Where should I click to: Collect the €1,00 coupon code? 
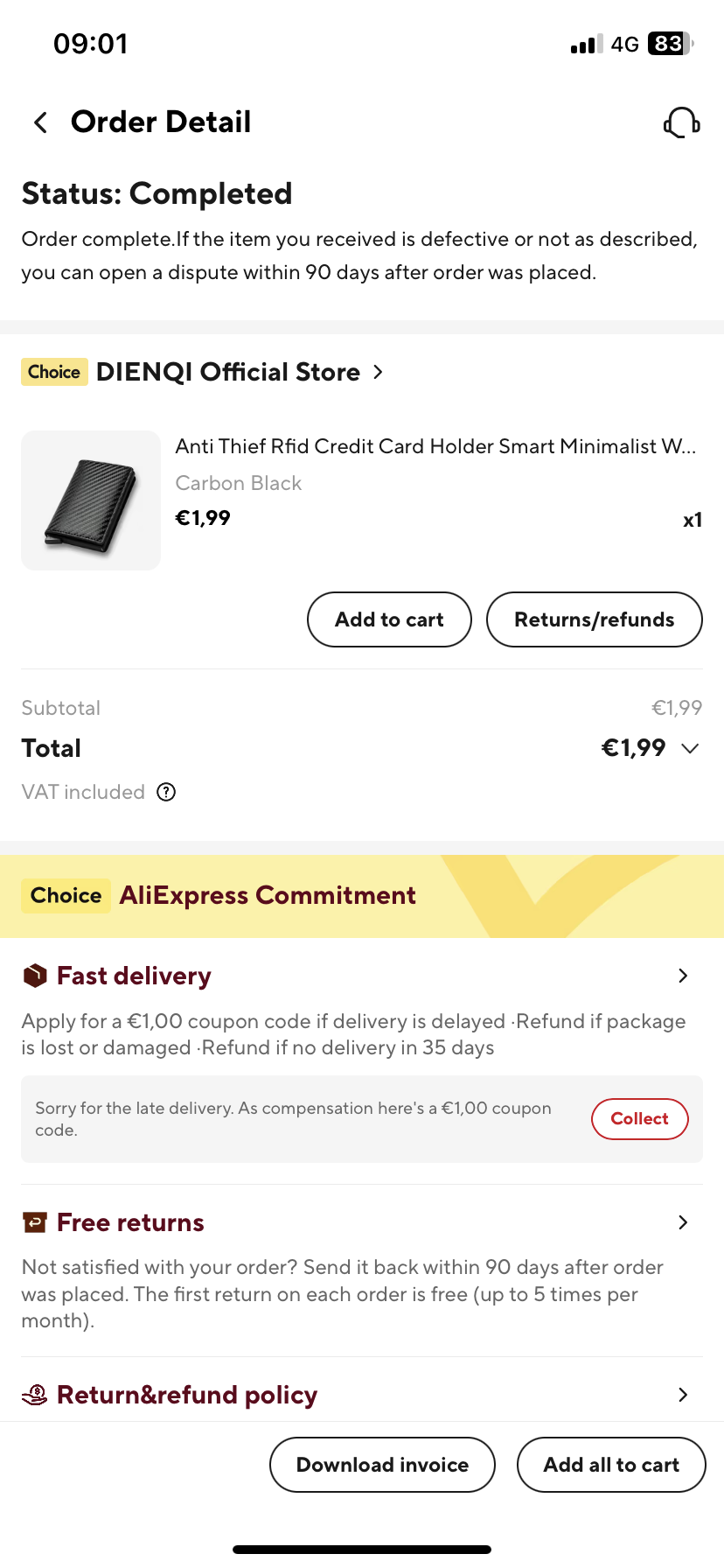click(x=639, y=1118)
